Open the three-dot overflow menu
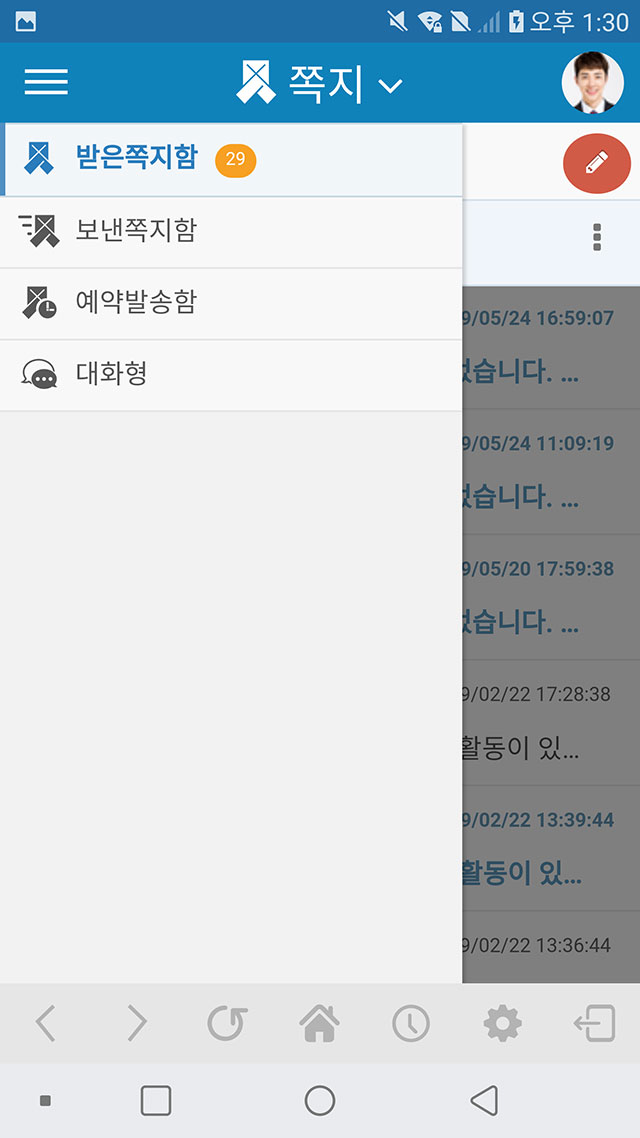Screen dimensions: 640x1138 [597, 237]
